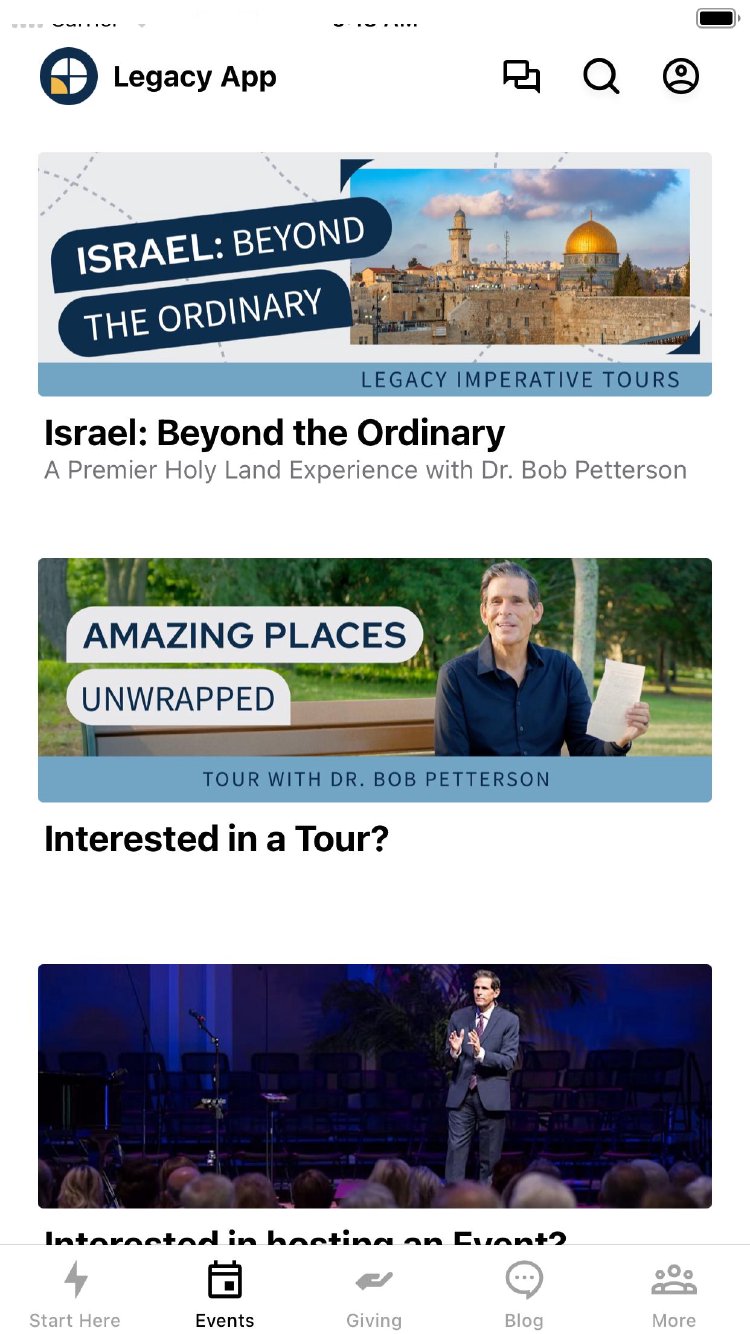This screenshot has height=1334, width=750.
Task: Open the user profile icon
Action: [681, 77]
